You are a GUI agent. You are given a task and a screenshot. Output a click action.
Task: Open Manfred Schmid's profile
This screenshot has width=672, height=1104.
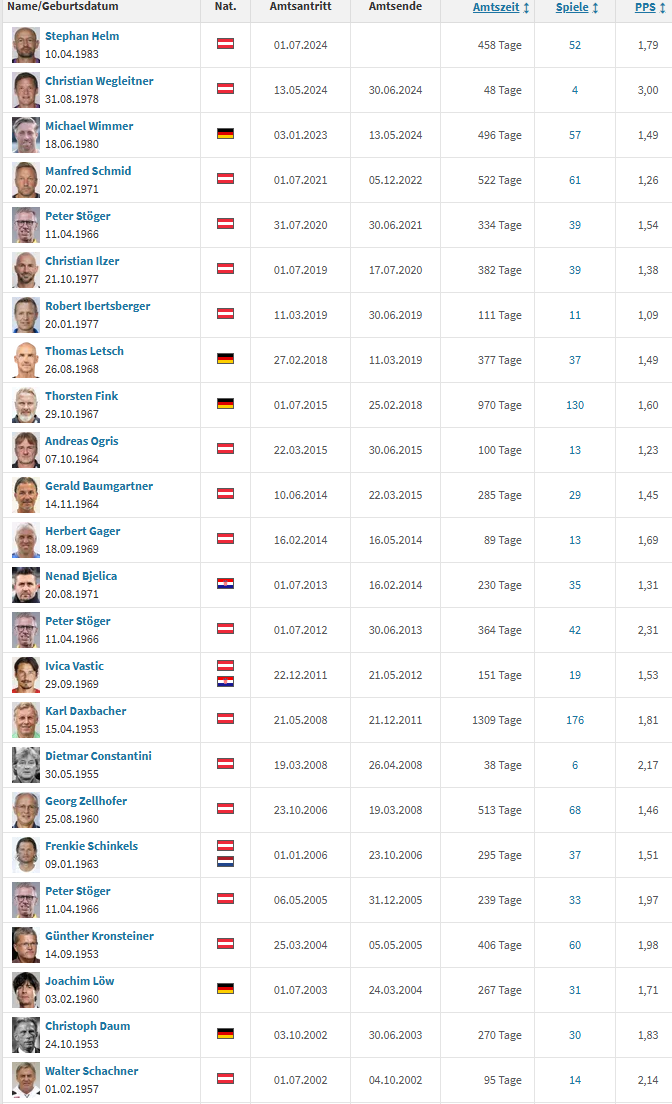[88, 171]
